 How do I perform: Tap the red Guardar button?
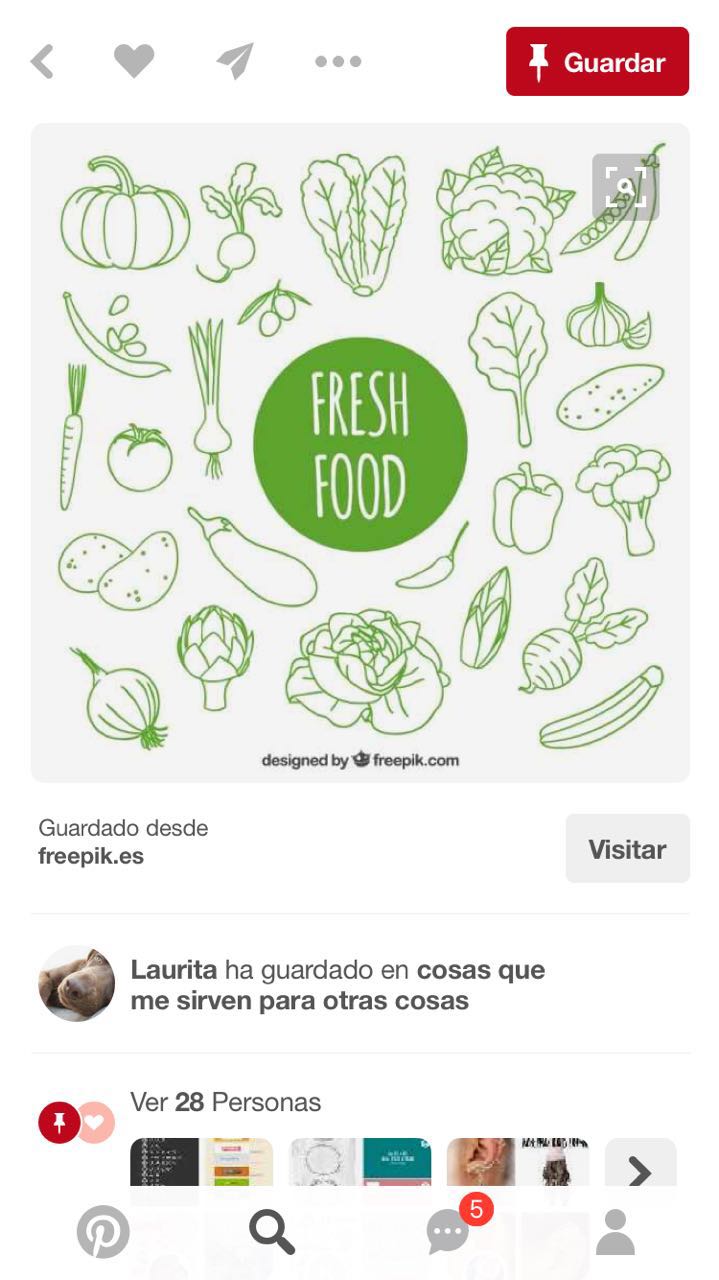tap(597, 62)
